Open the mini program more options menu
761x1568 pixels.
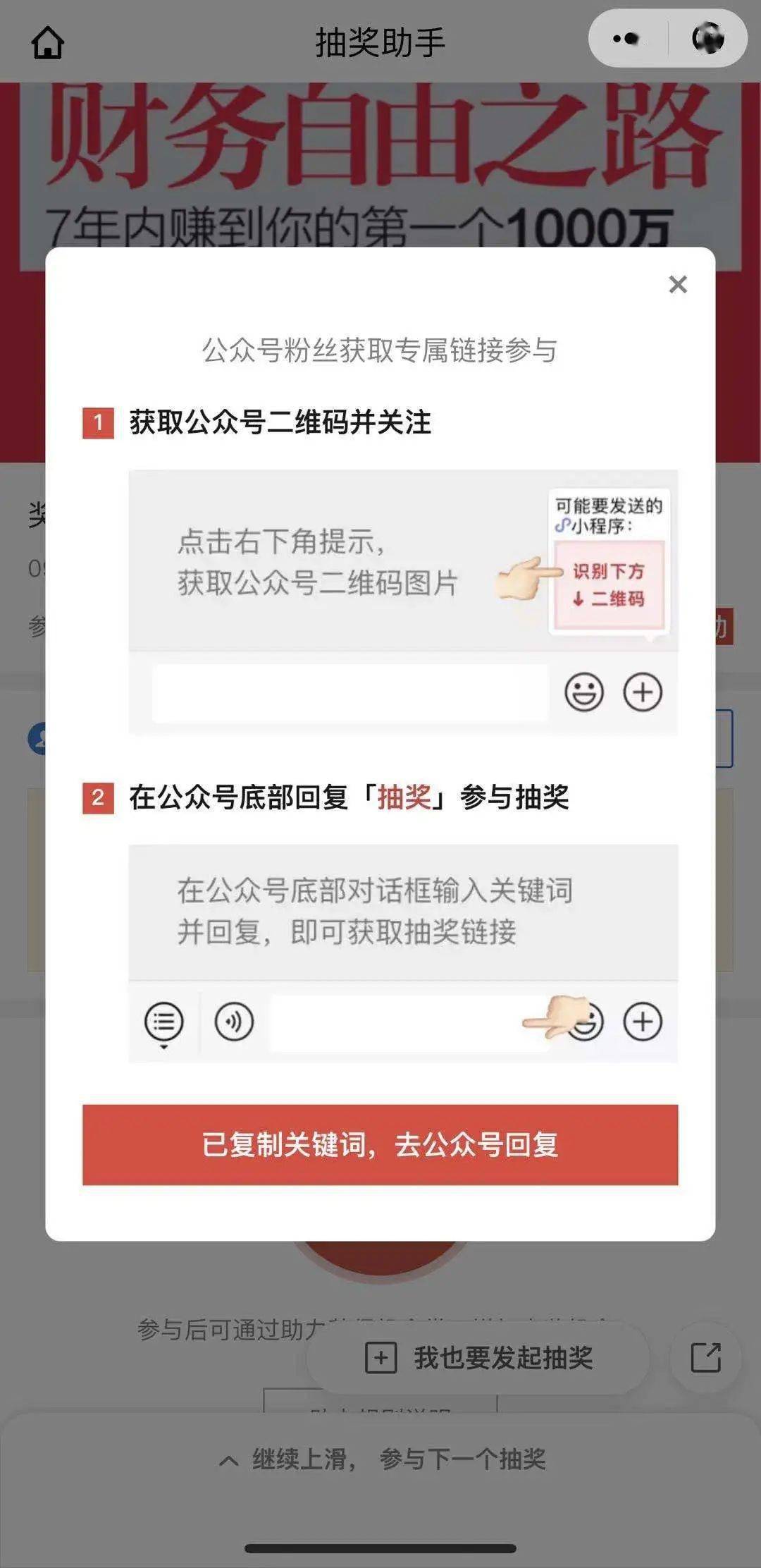coord(626,39)
